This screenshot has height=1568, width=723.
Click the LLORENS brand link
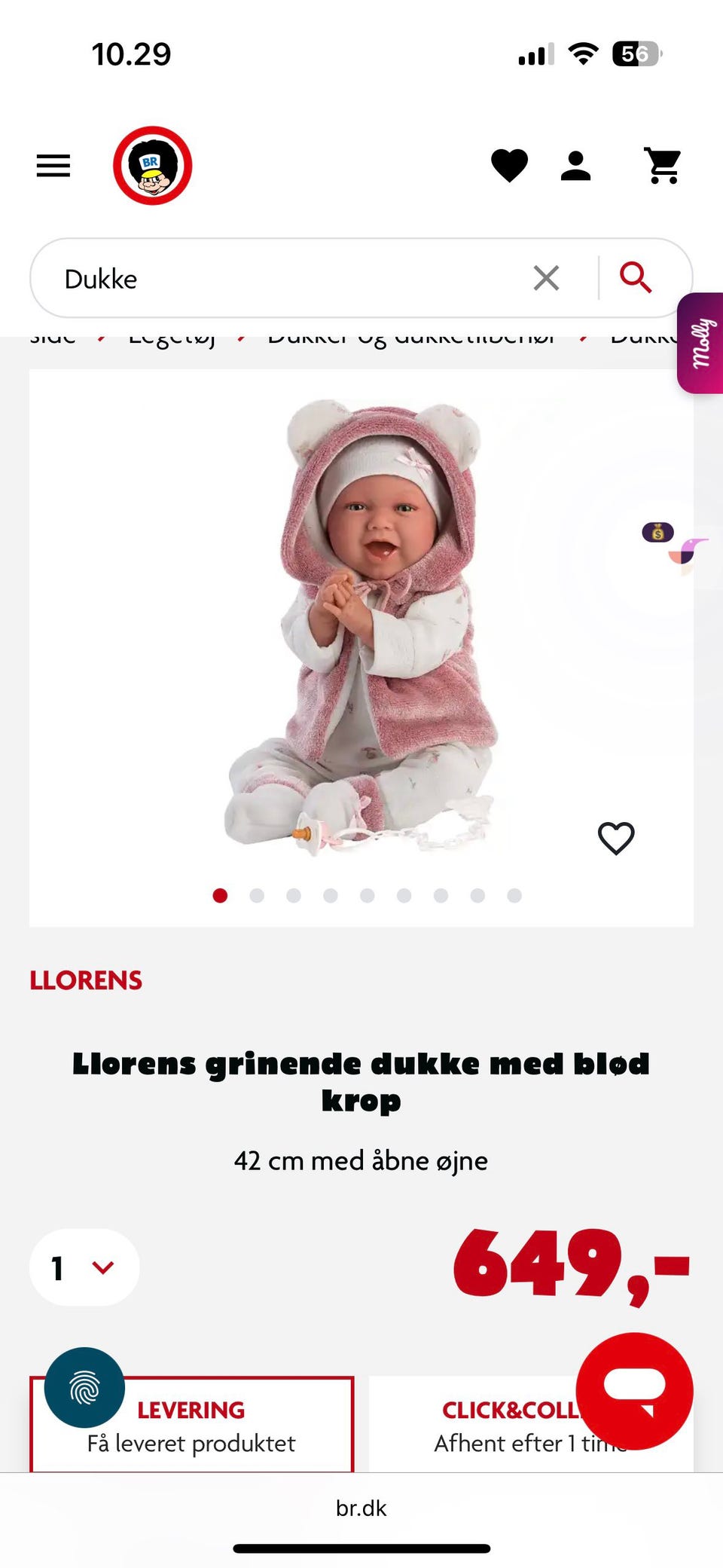(x=86, y=980)
